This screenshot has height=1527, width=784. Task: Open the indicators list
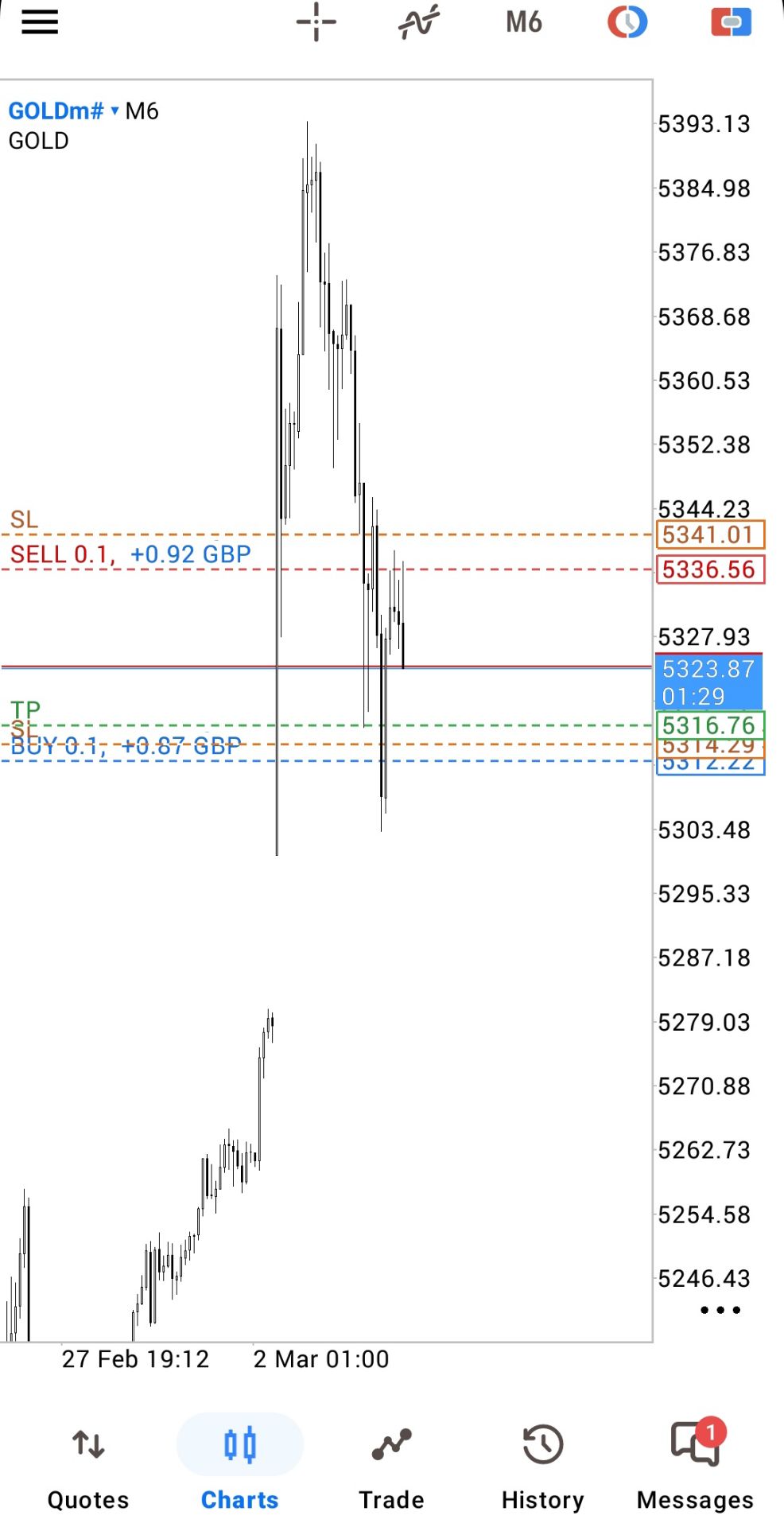419,22
